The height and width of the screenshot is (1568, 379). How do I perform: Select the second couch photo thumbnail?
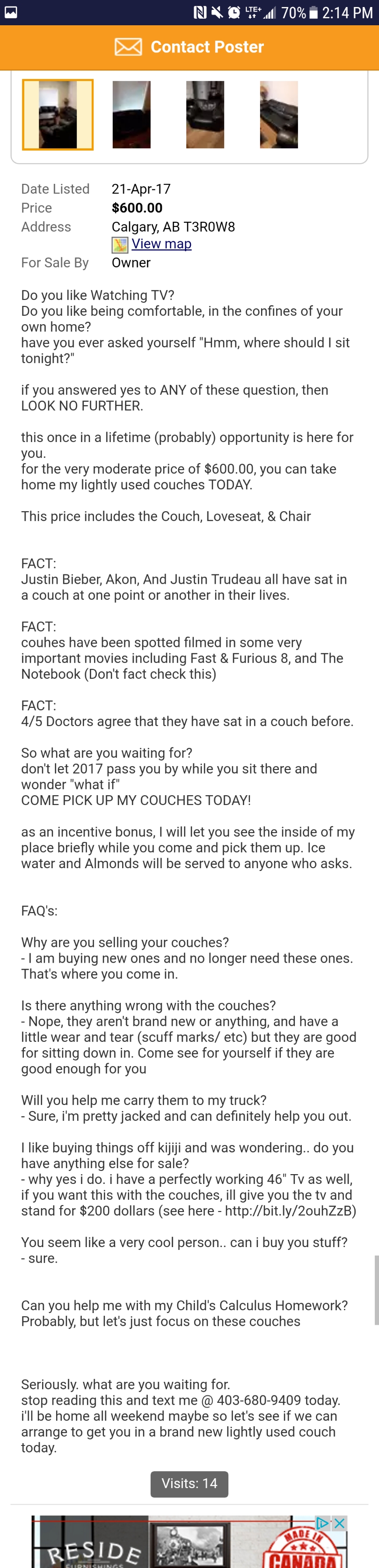pyautogui.click(x=131, y=115)
